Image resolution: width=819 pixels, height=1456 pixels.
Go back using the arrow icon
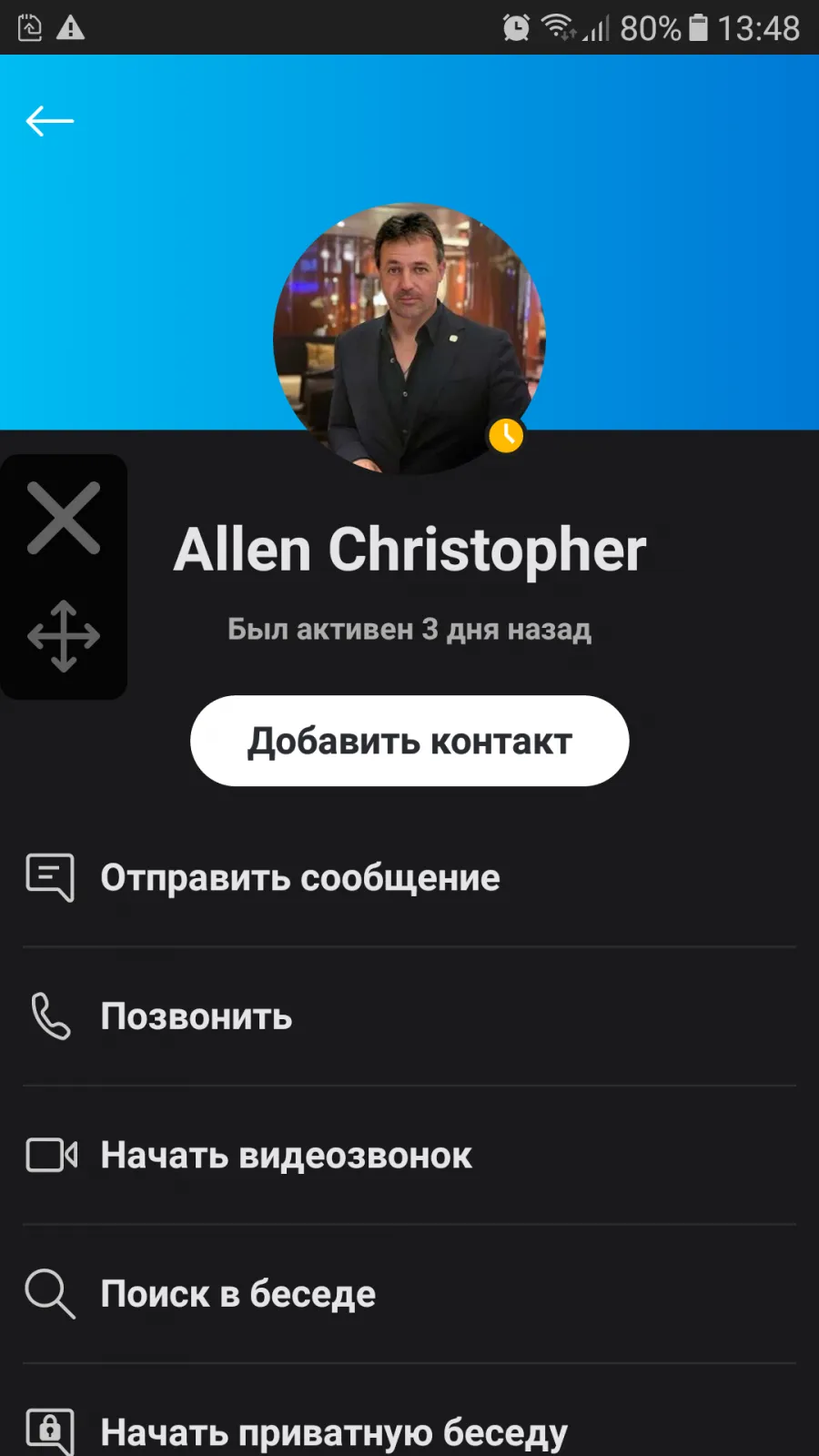click(50, 120)
